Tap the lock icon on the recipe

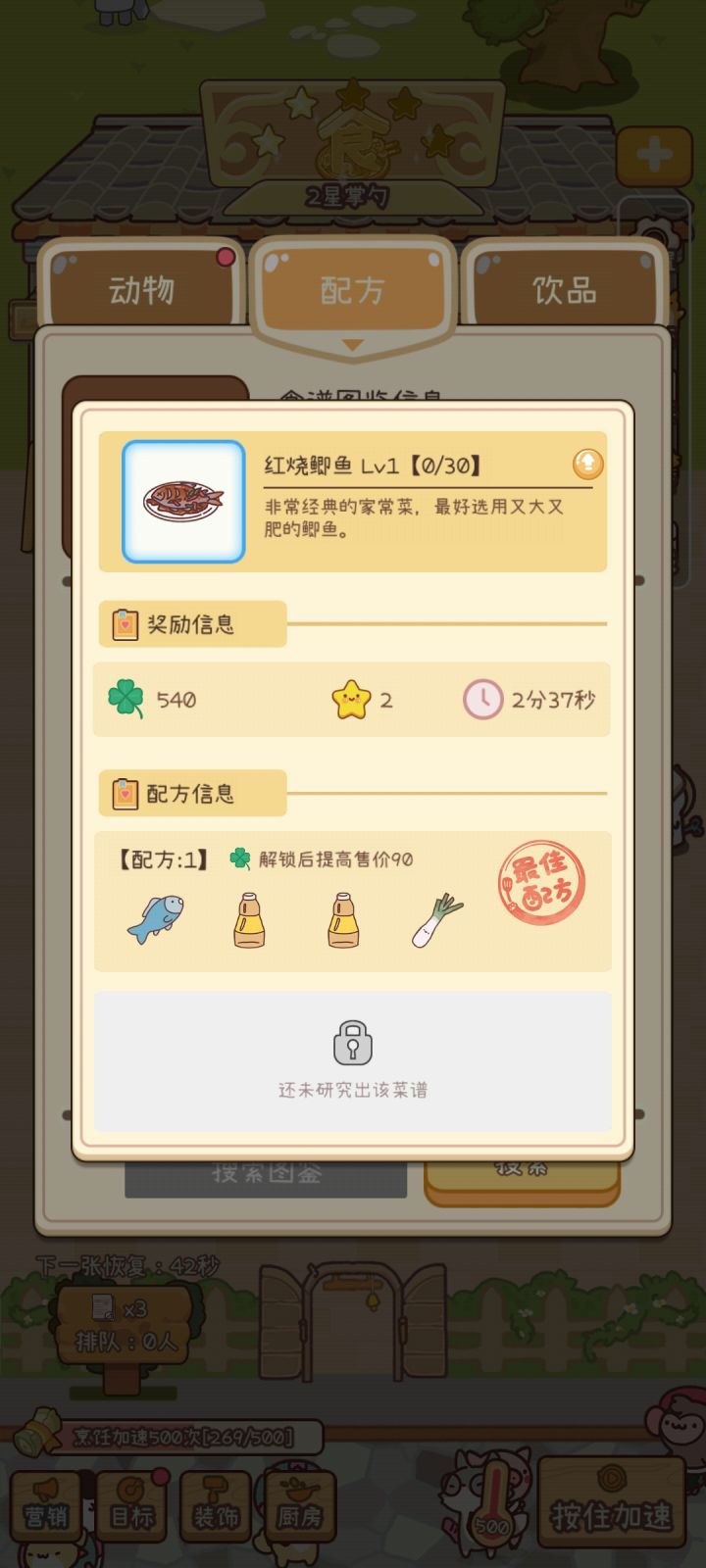(352, 1045)
